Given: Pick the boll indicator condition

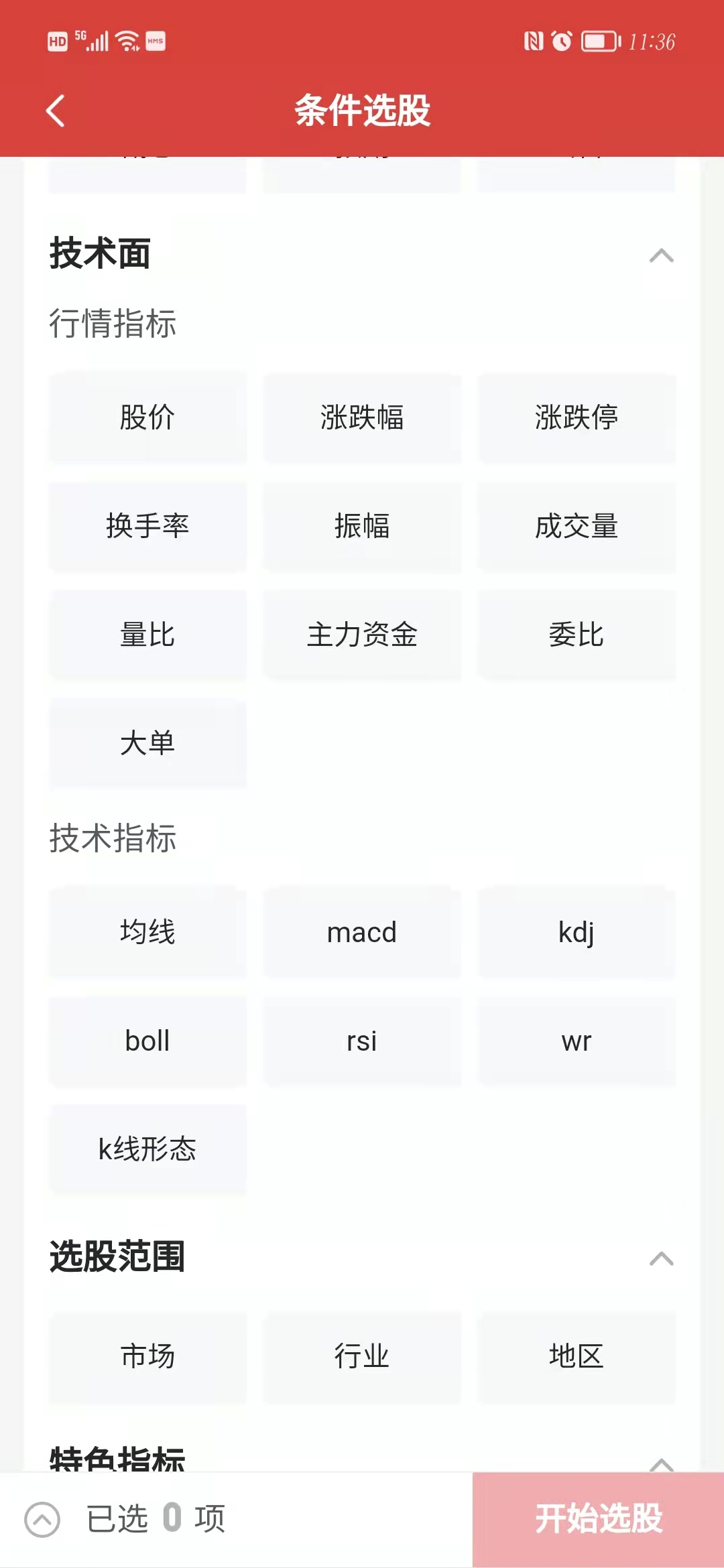Looking at the screenshot, I should [147, 1041].
